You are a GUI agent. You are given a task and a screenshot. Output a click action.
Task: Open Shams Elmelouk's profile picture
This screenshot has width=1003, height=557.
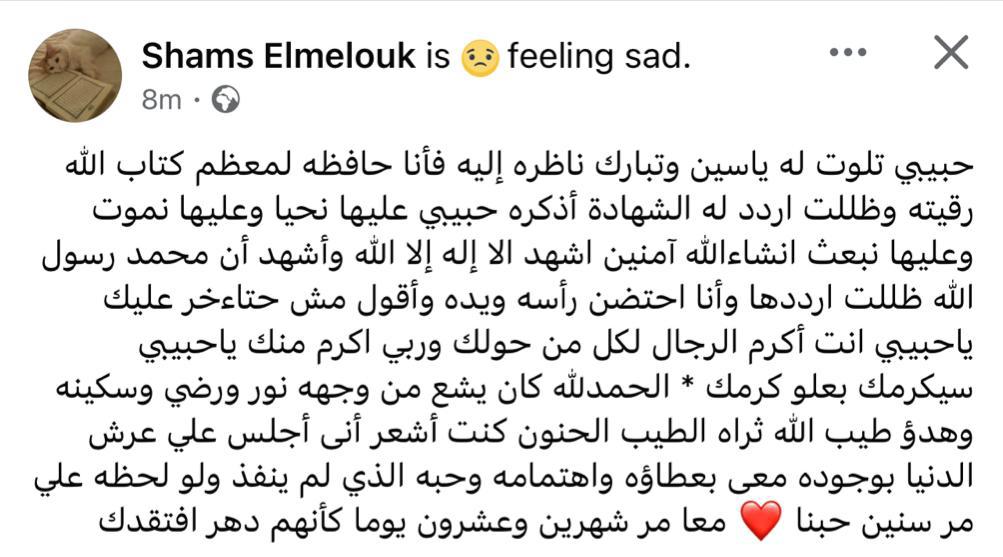(x=75, y=75)
